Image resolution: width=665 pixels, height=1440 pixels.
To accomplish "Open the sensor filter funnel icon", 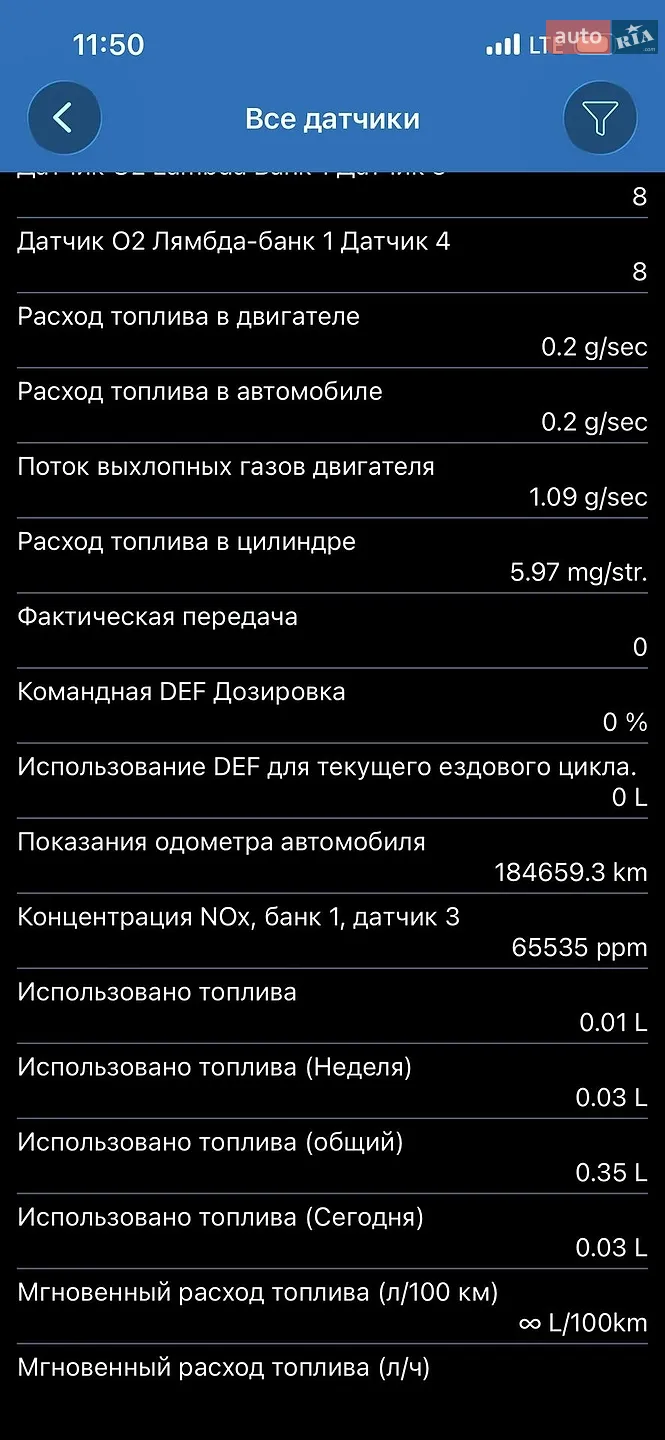I will (x=600, y=118).
